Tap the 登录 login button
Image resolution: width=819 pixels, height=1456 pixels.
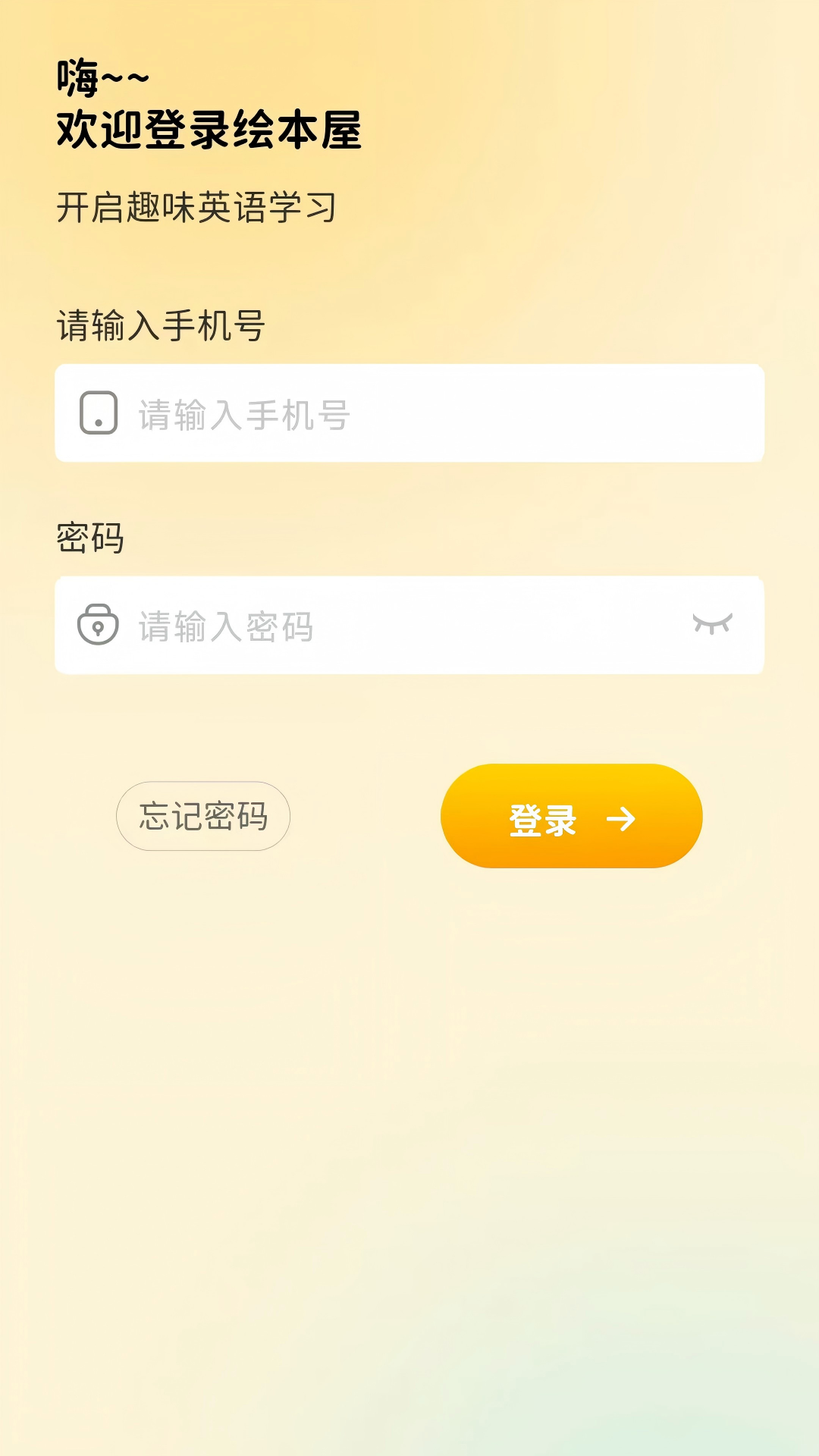coord(572,816)
